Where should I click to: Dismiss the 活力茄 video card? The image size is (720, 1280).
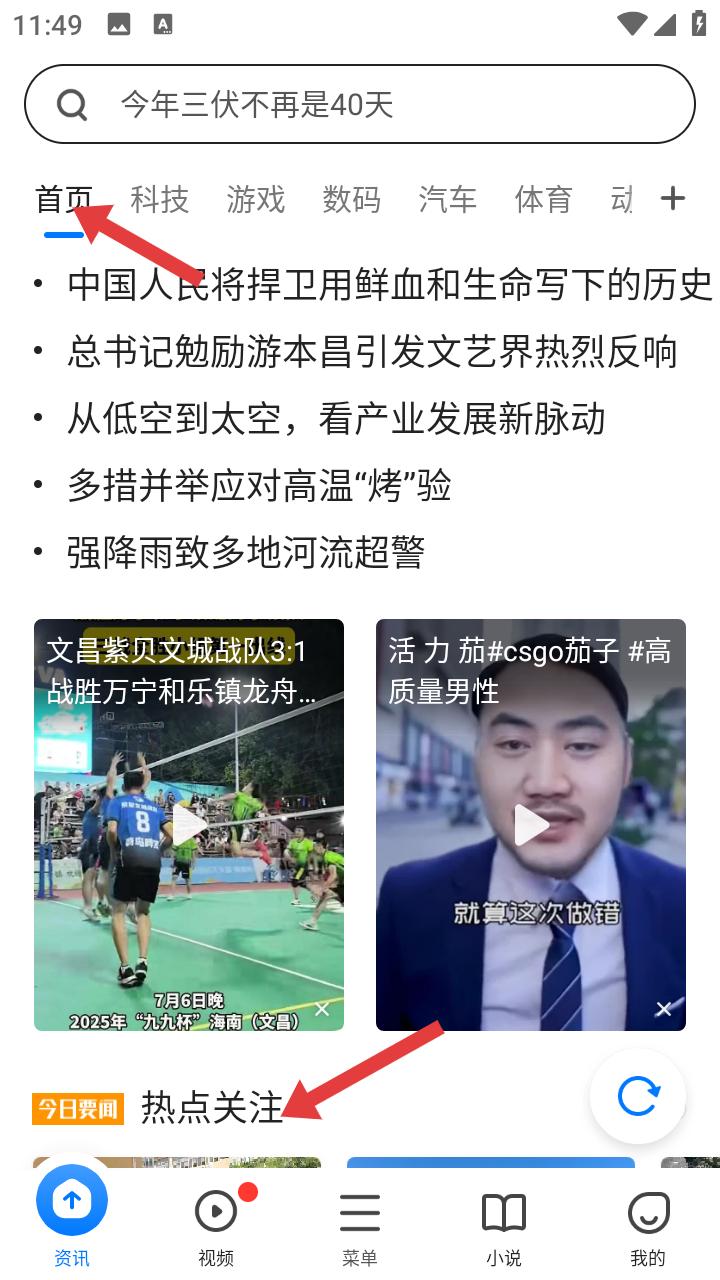pos(664,1010)
